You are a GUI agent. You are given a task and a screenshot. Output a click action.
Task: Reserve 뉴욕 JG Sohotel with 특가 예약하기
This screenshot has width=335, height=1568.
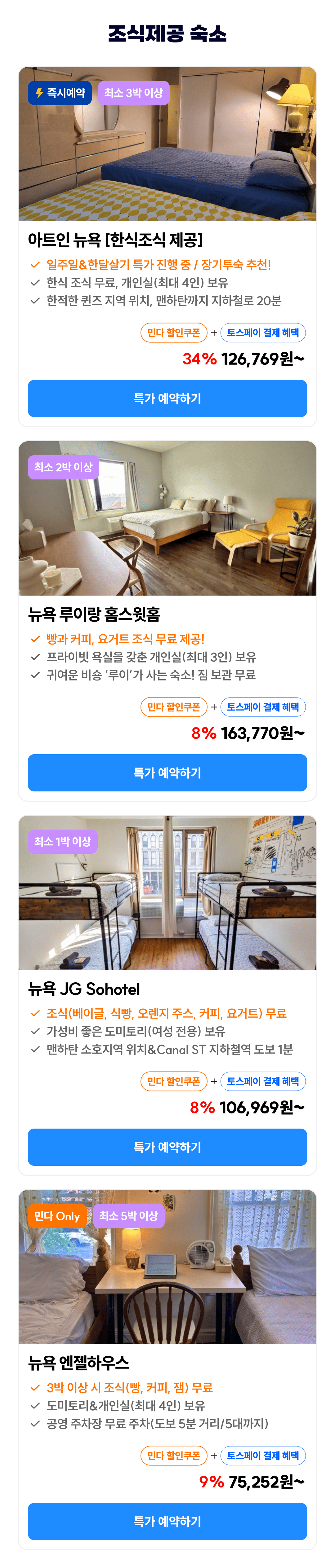point(167,1147)
